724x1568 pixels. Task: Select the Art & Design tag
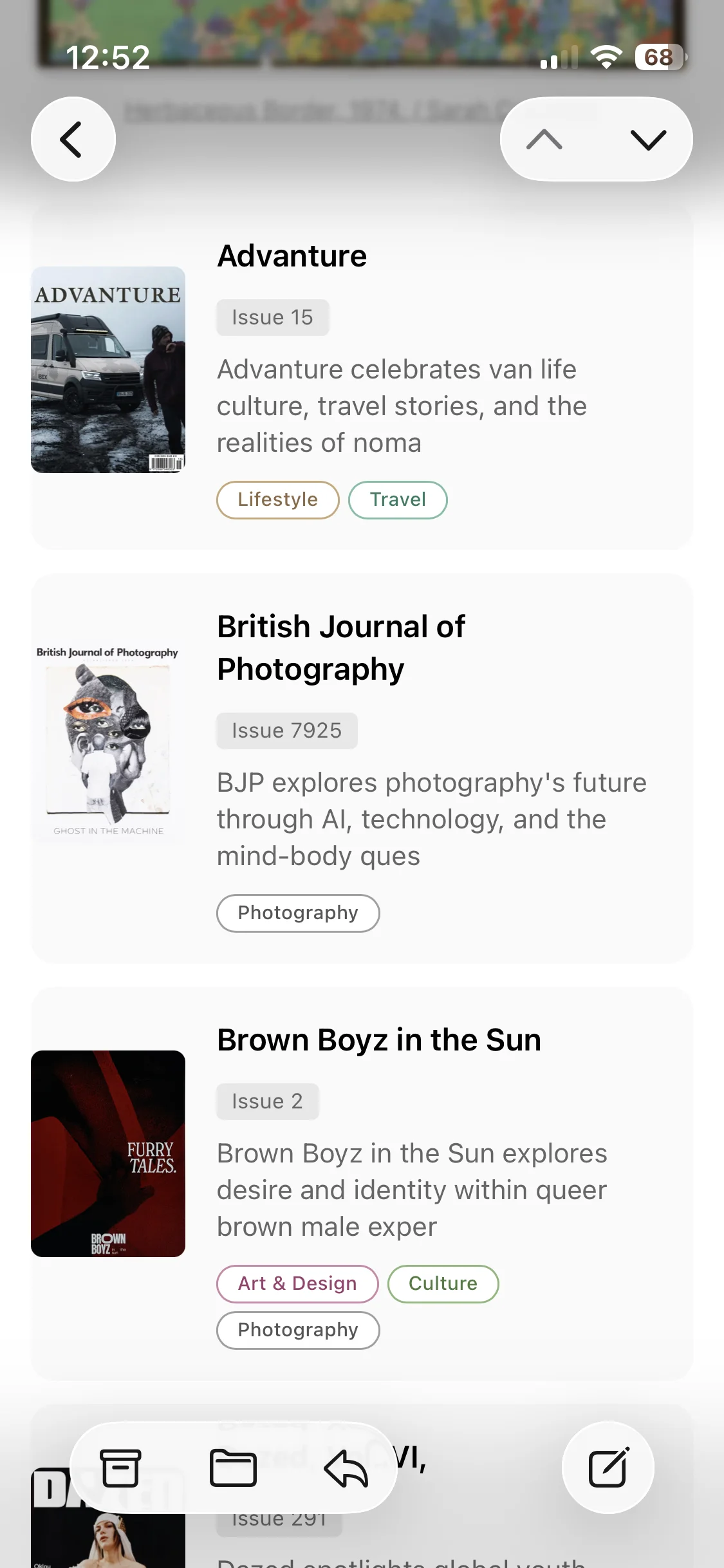pyautogui.click(x=297, y=1283)
